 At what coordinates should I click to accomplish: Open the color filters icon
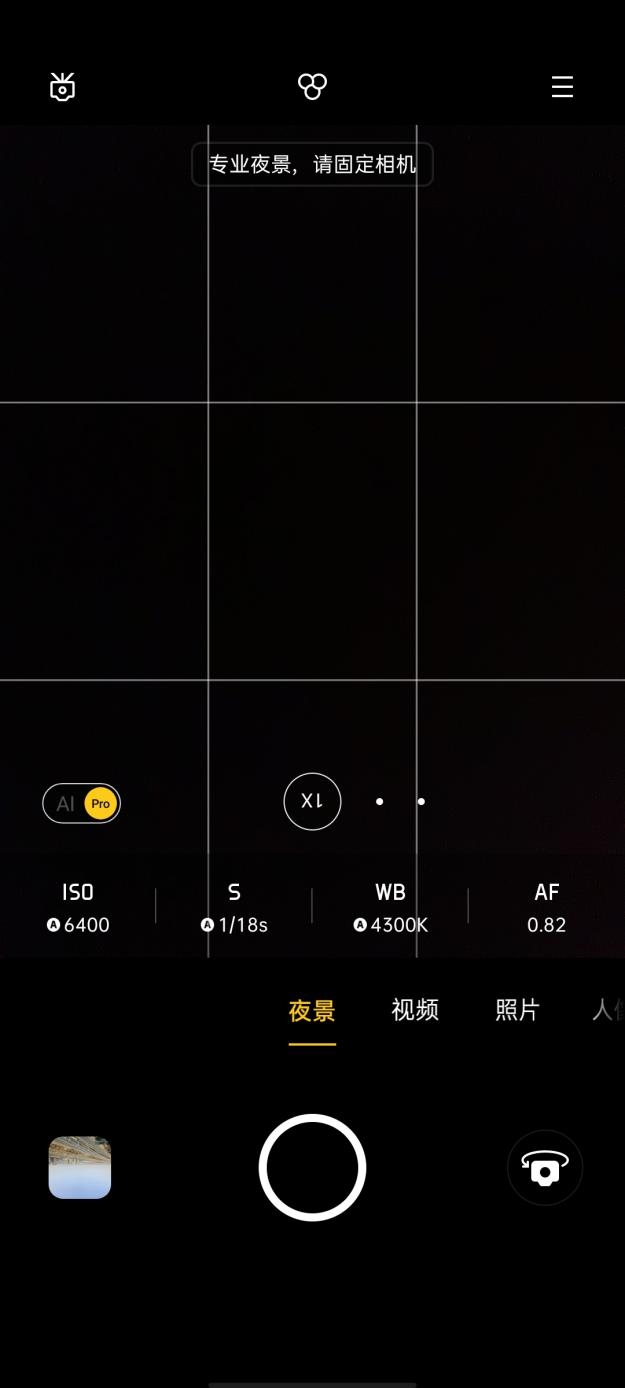[312, 87]
